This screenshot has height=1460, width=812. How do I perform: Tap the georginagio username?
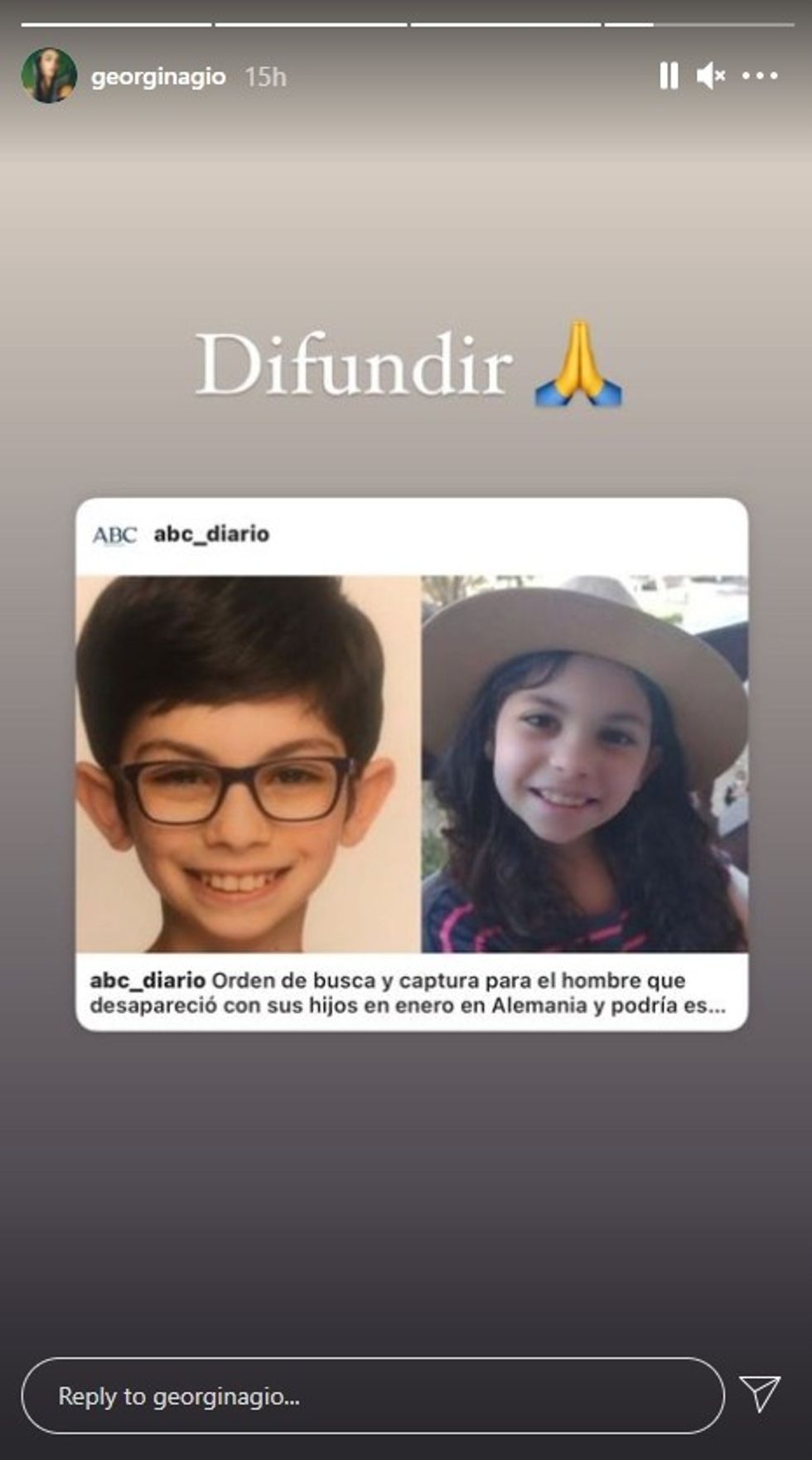pyautogui.click(x=158, y=77)
